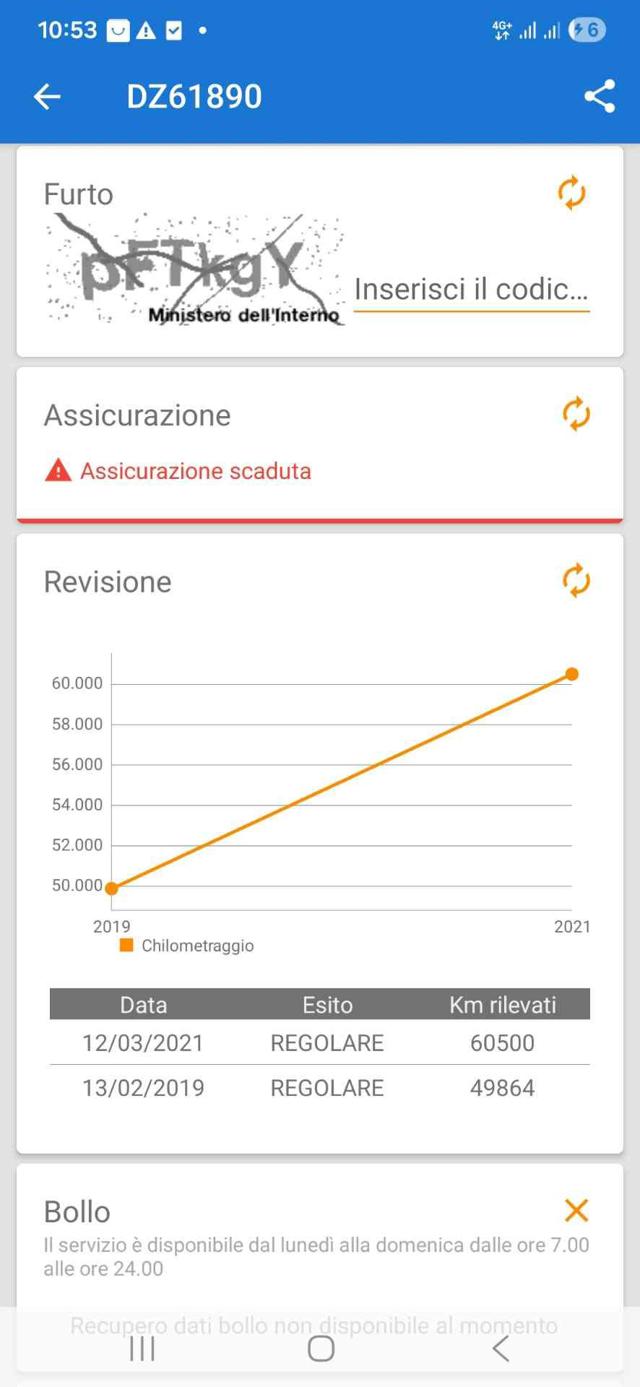Tap the captcha code input field
Screen dimensions: 640x1387
click(x=471, y=290)
